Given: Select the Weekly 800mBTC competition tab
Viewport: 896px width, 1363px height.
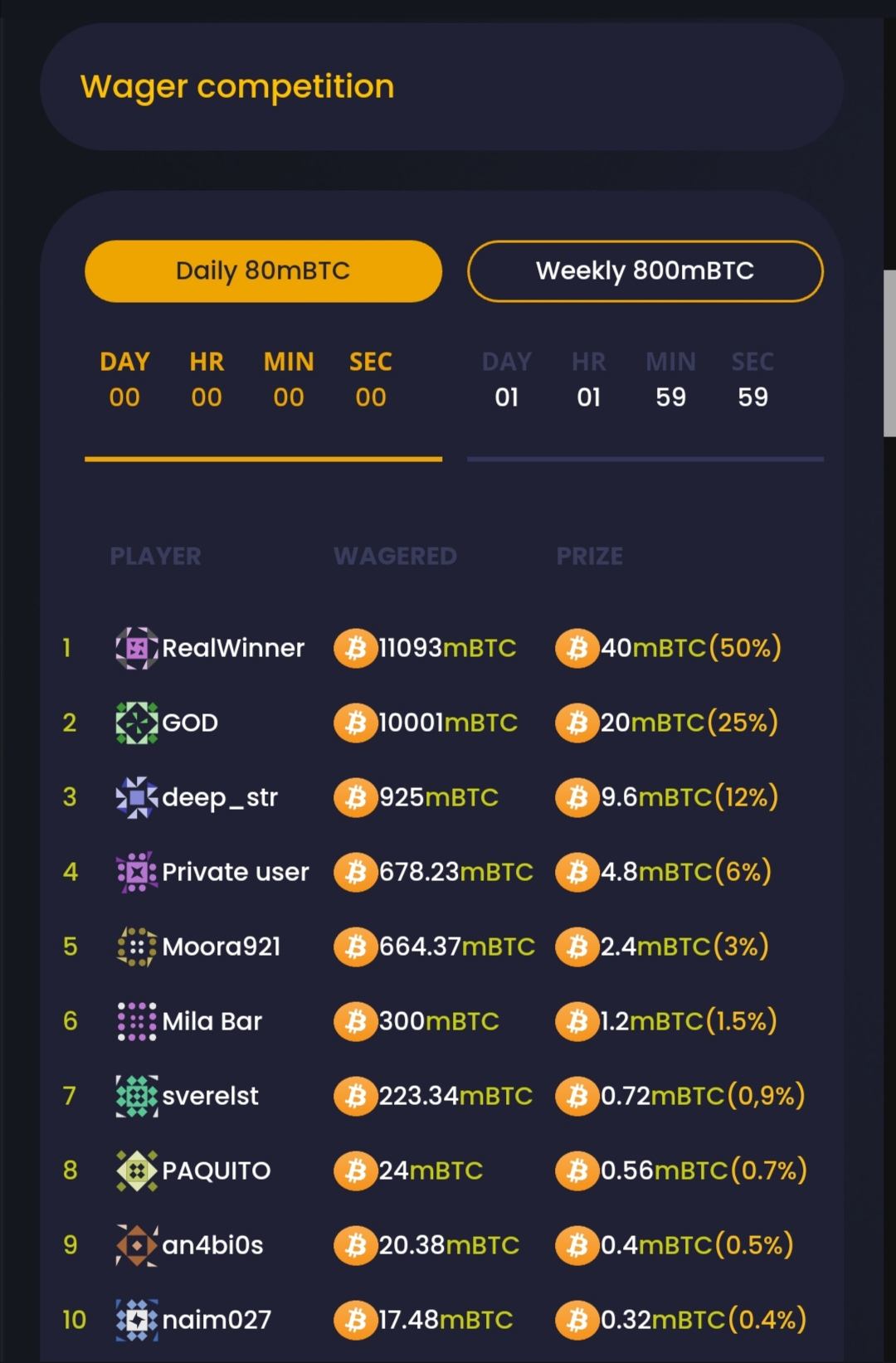Looking at the screenshot, I should coord(645,271).
